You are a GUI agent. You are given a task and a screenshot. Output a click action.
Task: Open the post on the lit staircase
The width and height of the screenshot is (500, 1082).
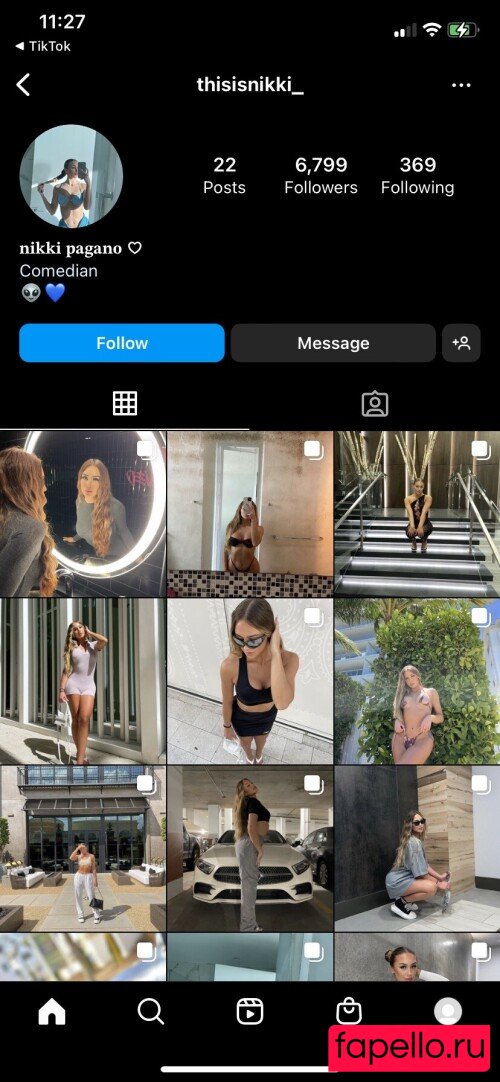417,514
